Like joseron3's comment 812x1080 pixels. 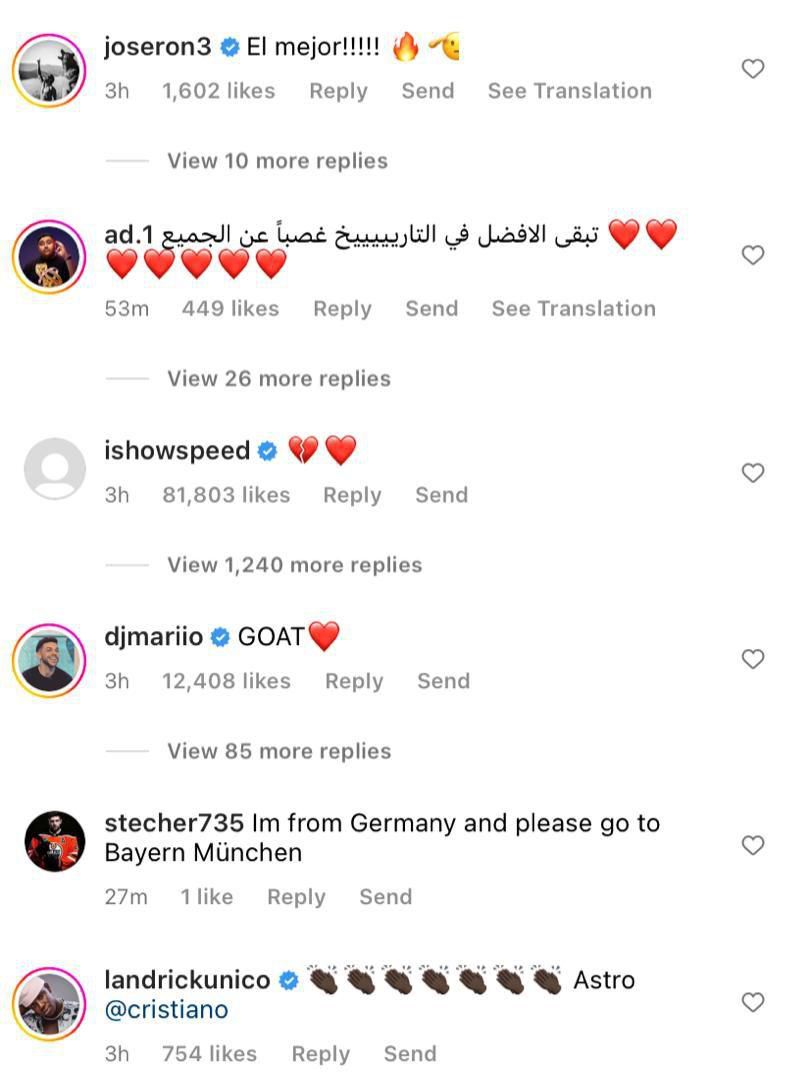point(753,69)
